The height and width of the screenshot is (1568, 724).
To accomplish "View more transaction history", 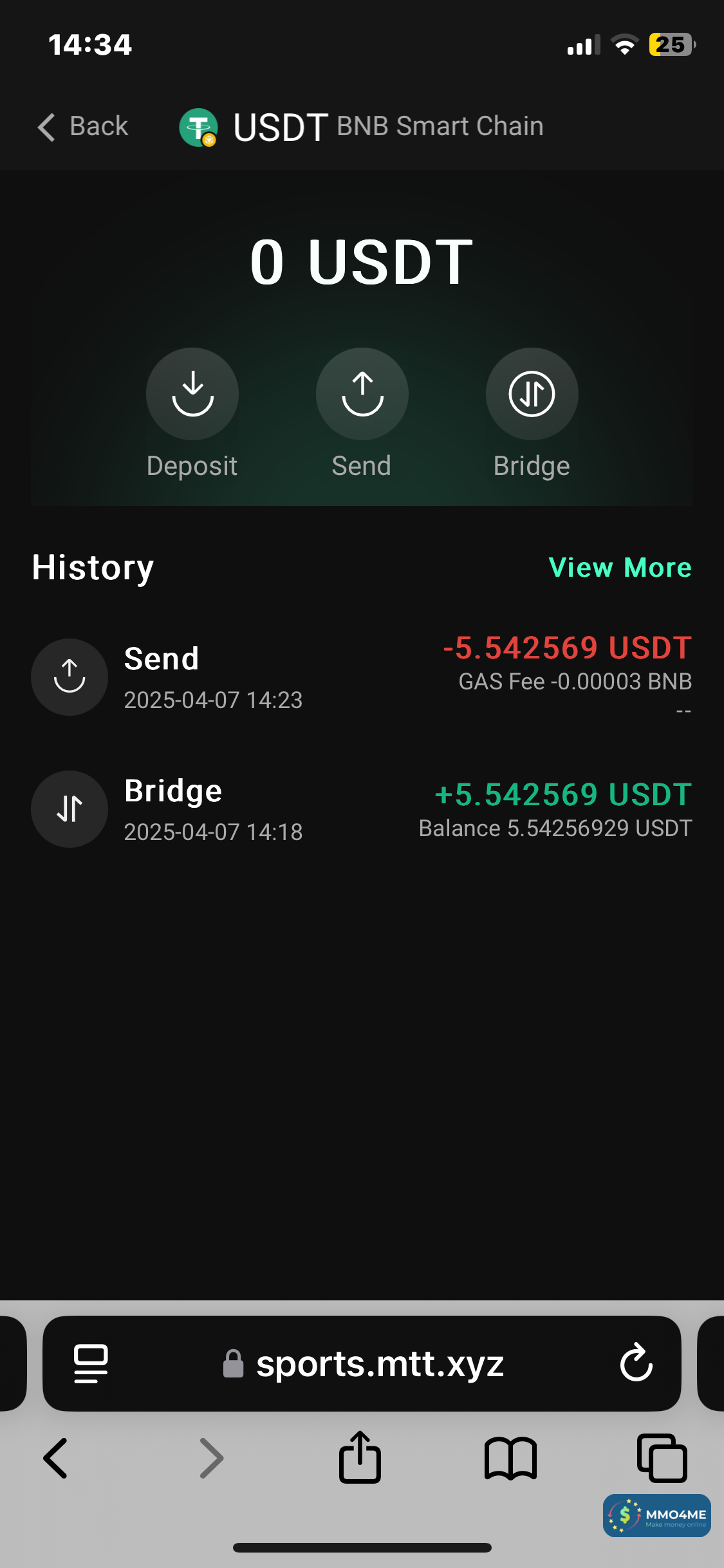I will [620, 568].
